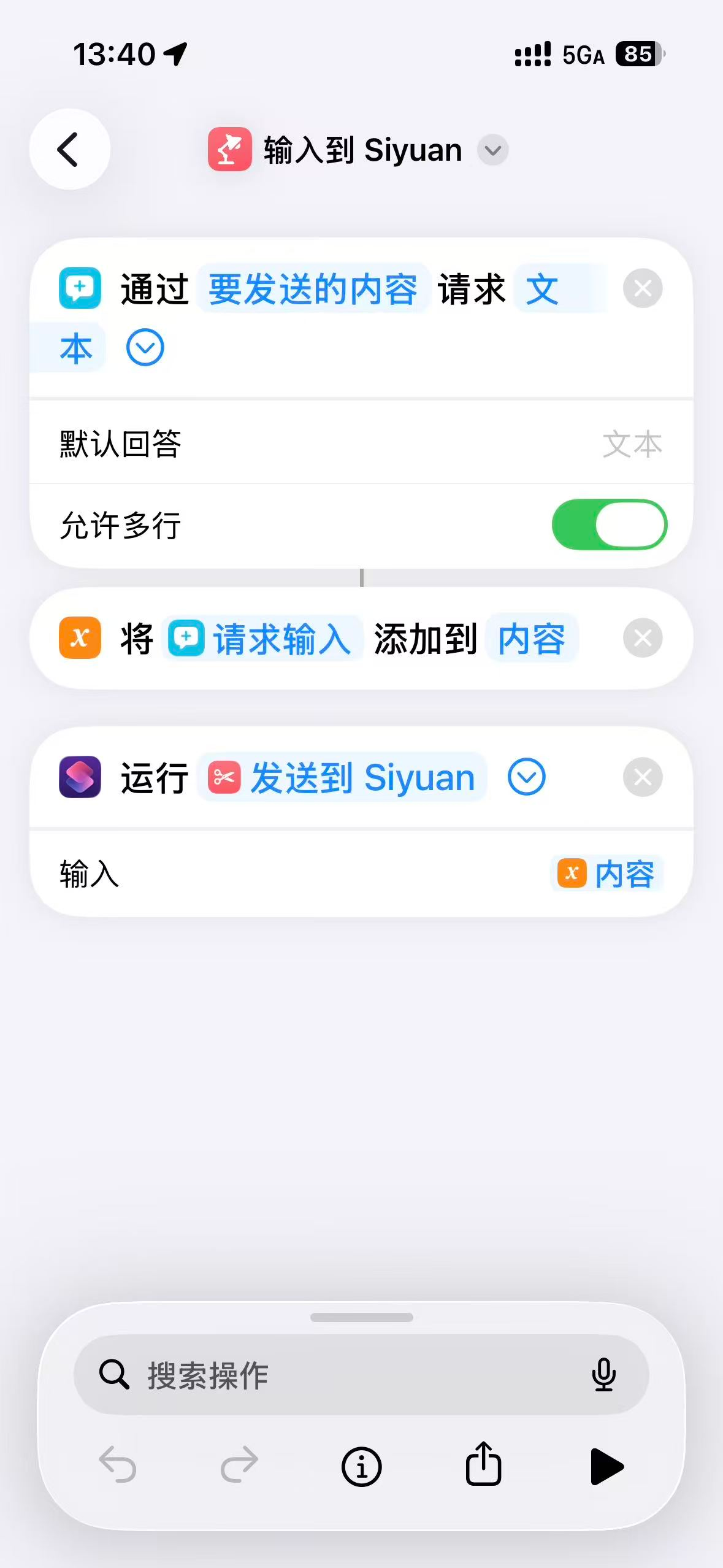The width and height of the screenshot is (723, 1568).
Task: Share this shortcut
Action: (x=483, y=1466)
